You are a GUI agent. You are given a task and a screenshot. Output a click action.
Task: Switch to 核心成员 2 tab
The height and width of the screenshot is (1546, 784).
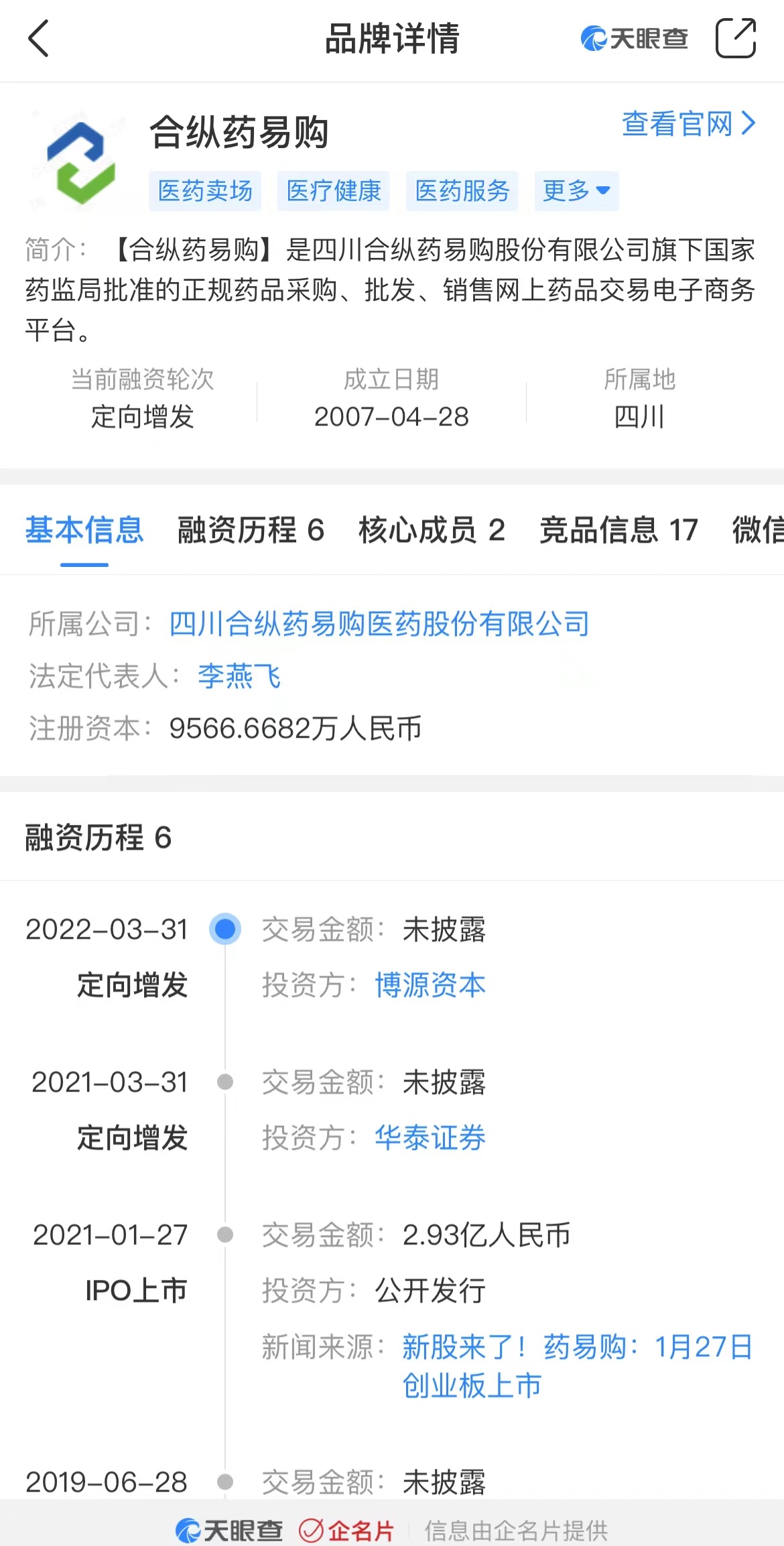tap(432, 530)
